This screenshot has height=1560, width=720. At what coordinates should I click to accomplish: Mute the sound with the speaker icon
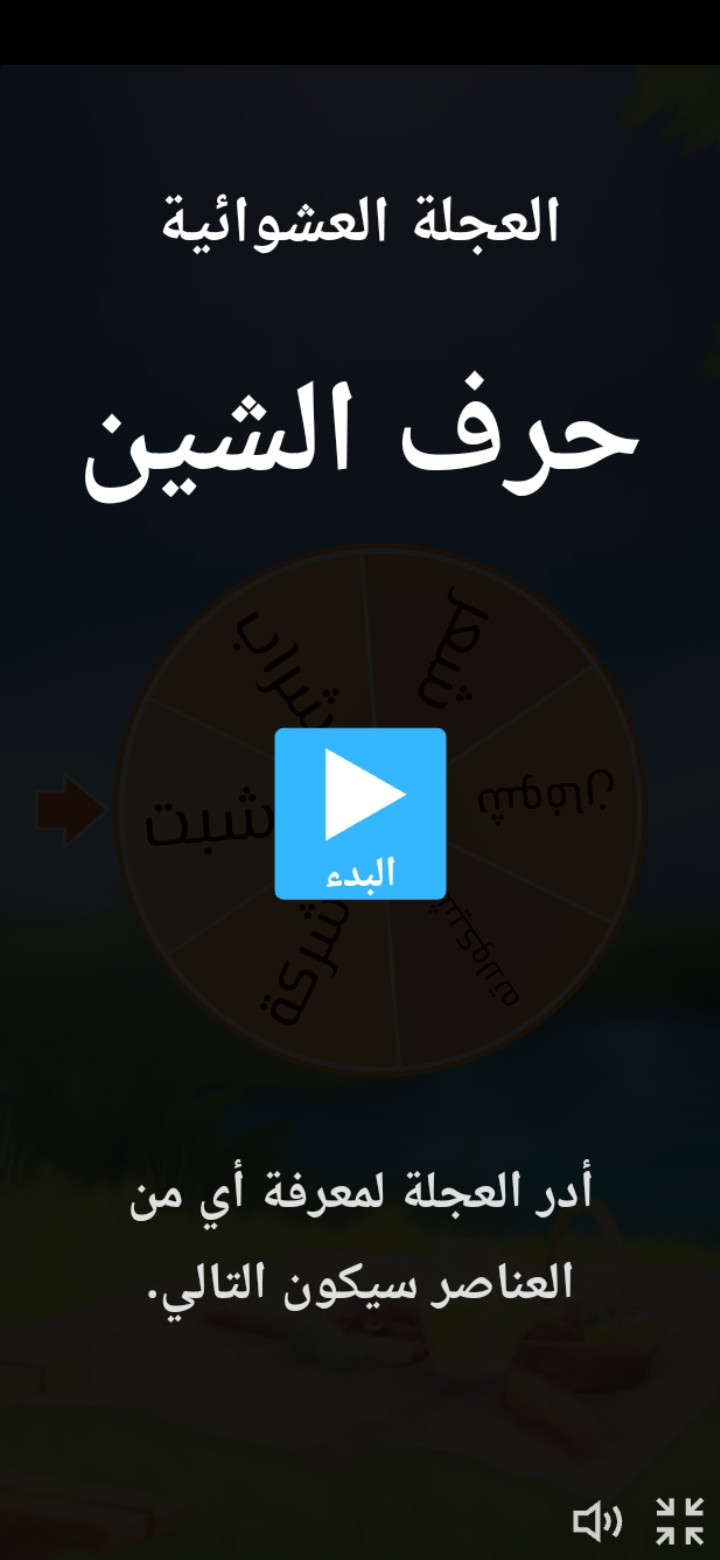(x=597, y=1521)
